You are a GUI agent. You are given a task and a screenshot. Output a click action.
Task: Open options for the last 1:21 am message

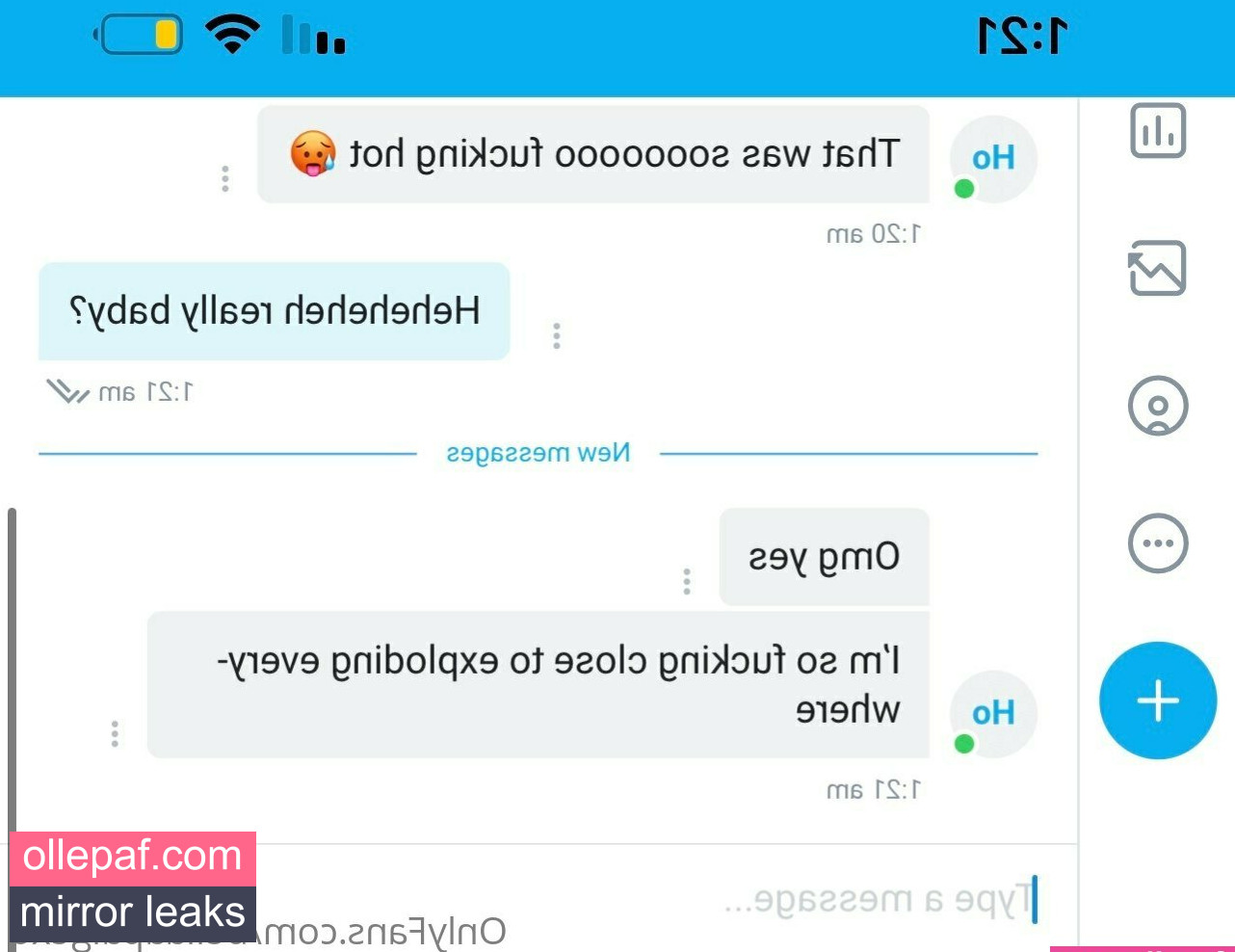coord(115,734)
